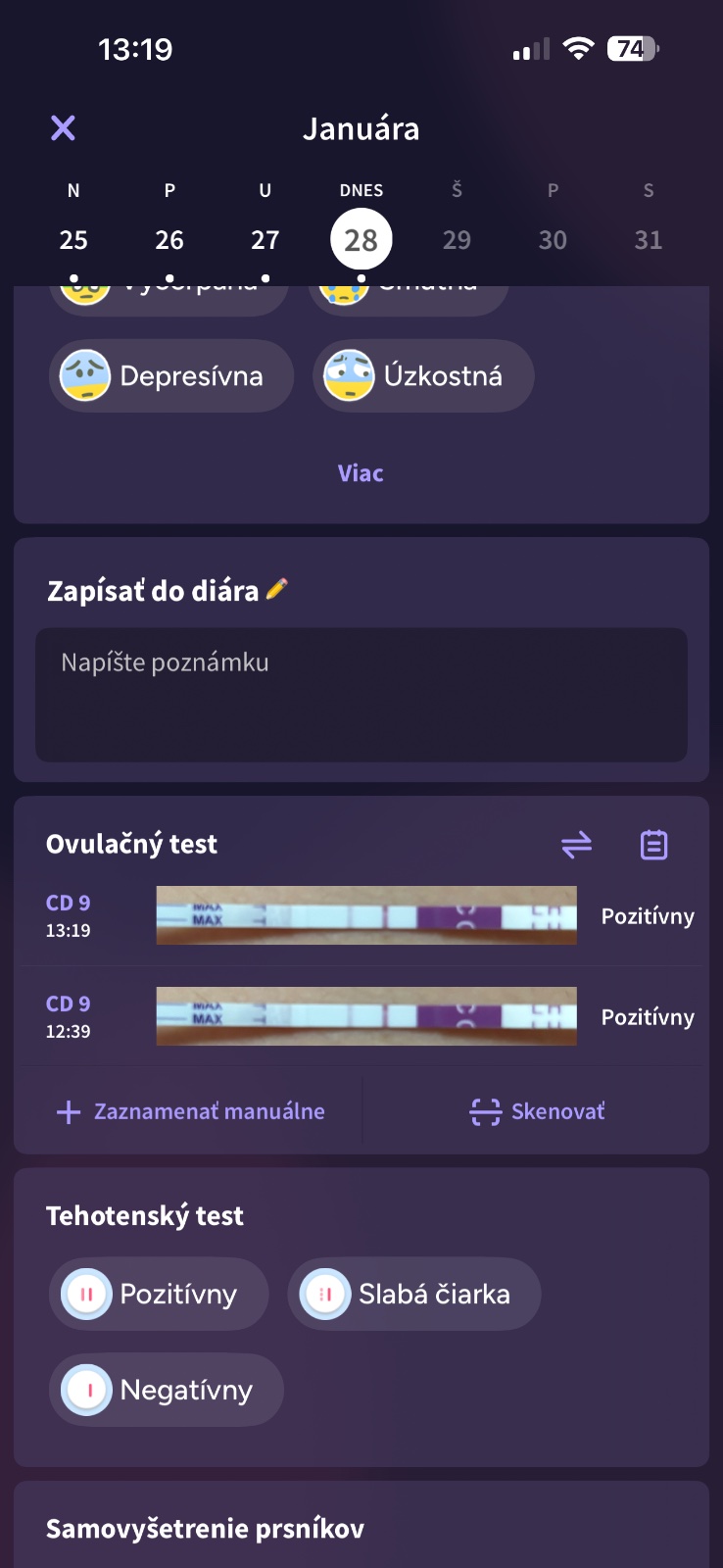The image size is (723, 1568).
Task: Open the ovulation test notes icon
Action: click(653, 844)
